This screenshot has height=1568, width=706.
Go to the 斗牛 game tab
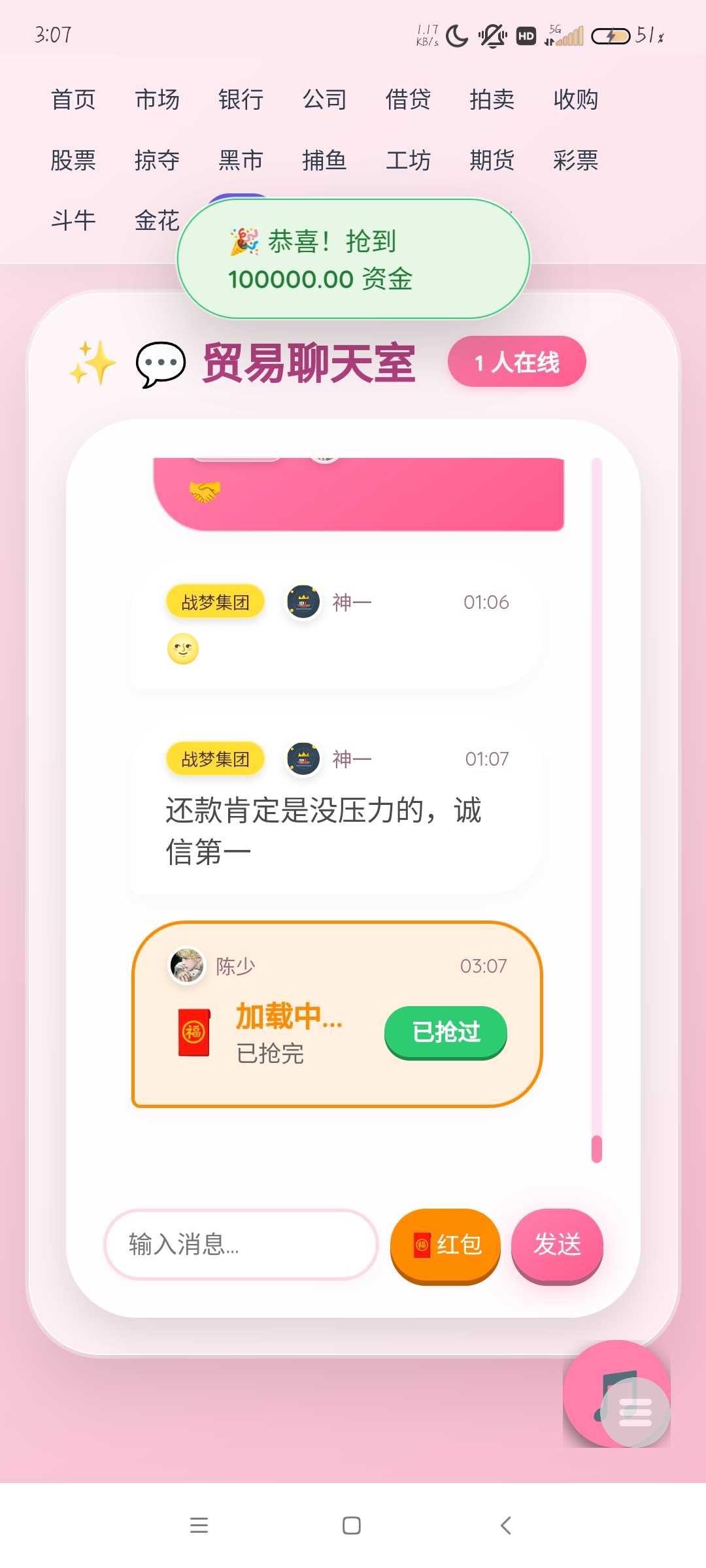coord(73,220)
